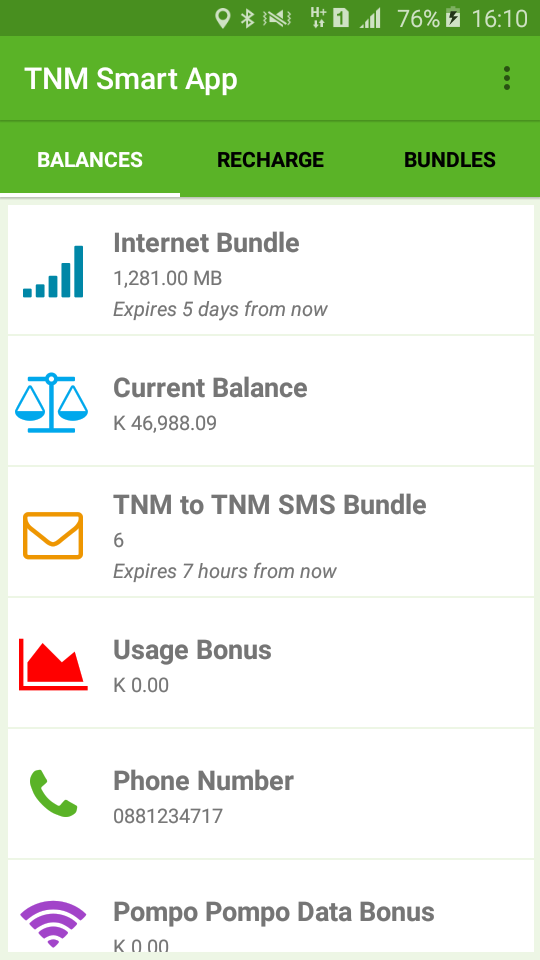Viewport: 540px width, 960px height.
Task: Open the Internet Bundle row
Action: pyautogui.click(x=271, y=270)
